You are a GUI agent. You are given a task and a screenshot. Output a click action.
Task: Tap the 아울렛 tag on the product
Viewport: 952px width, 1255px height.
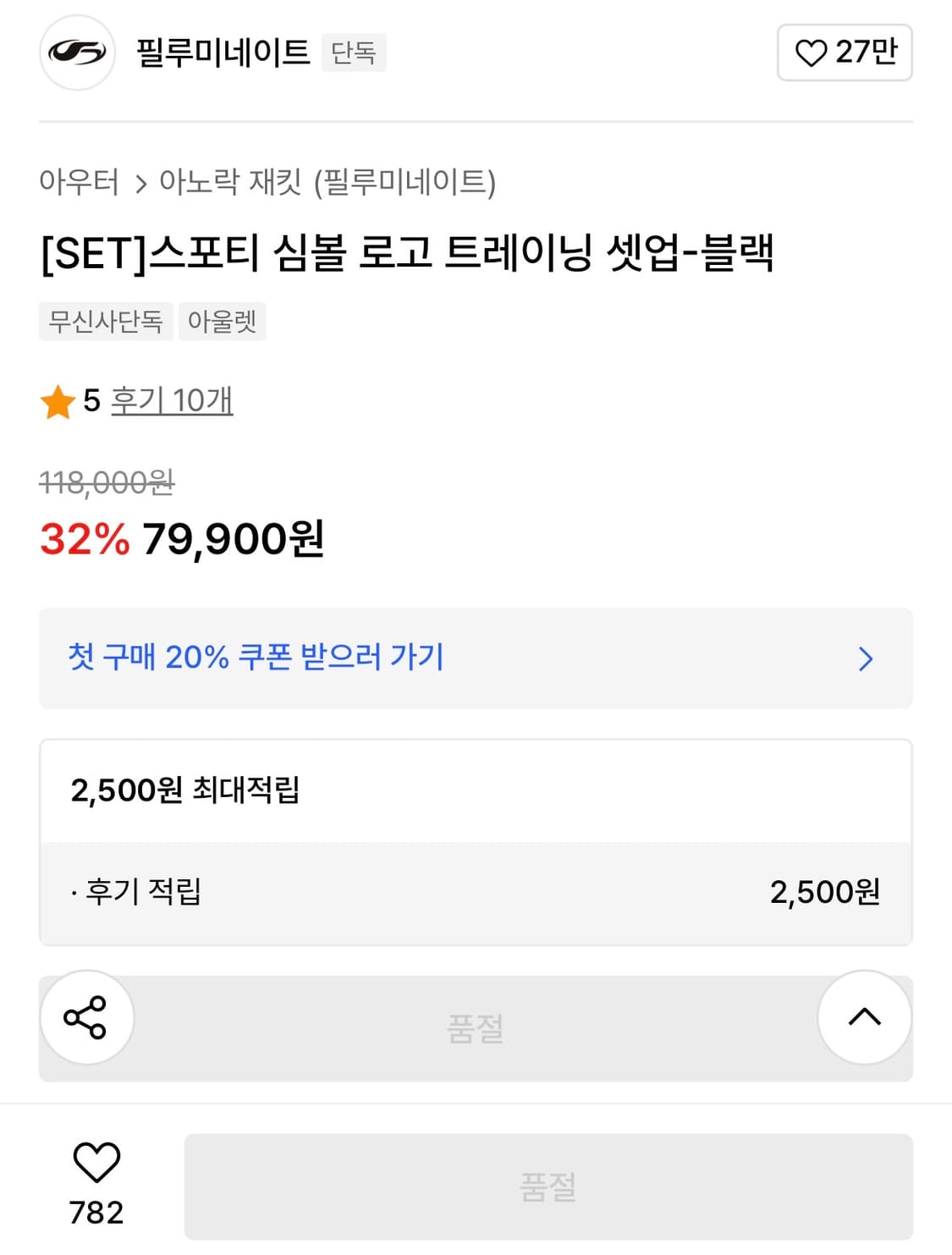224,322
